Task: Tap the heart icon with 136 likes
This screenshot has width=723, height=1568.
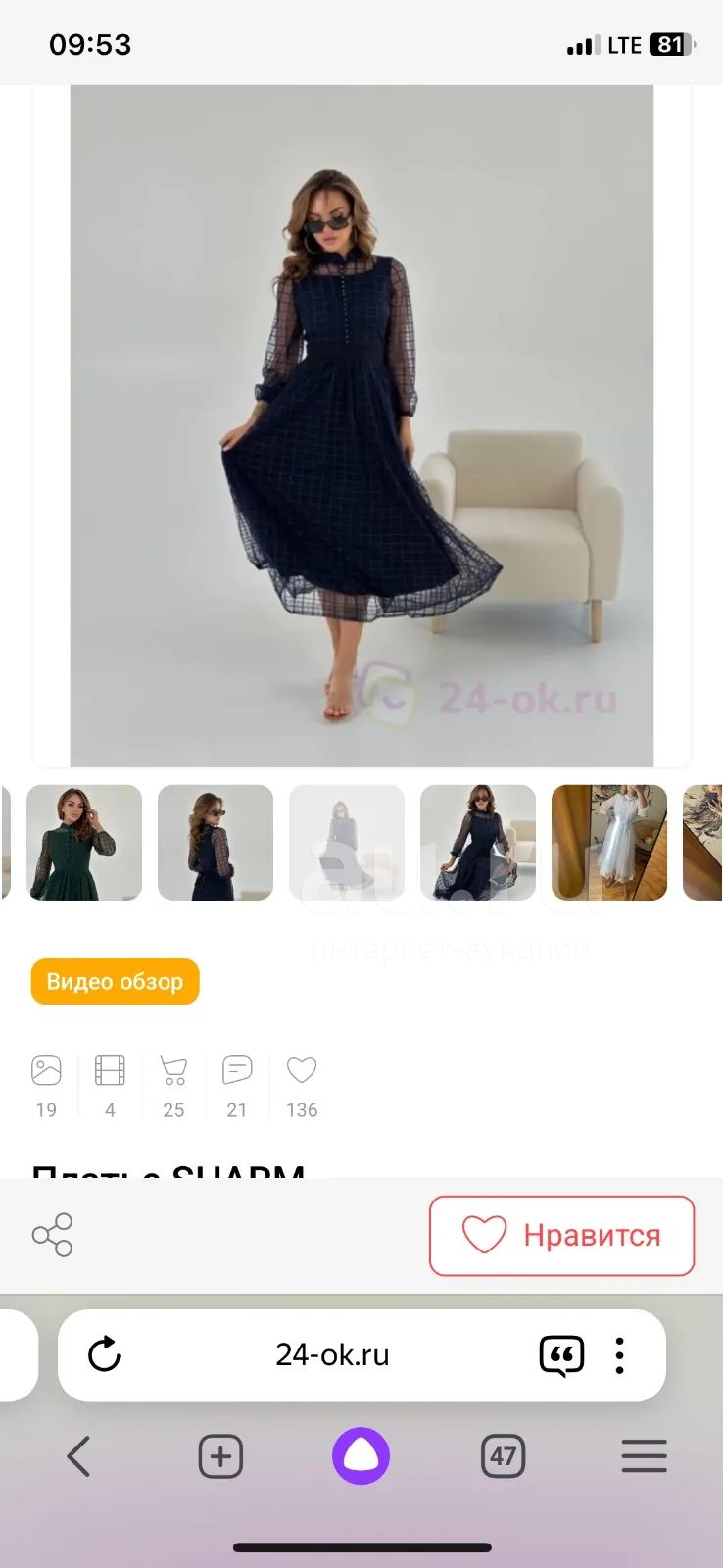Action: point(302,1070)
